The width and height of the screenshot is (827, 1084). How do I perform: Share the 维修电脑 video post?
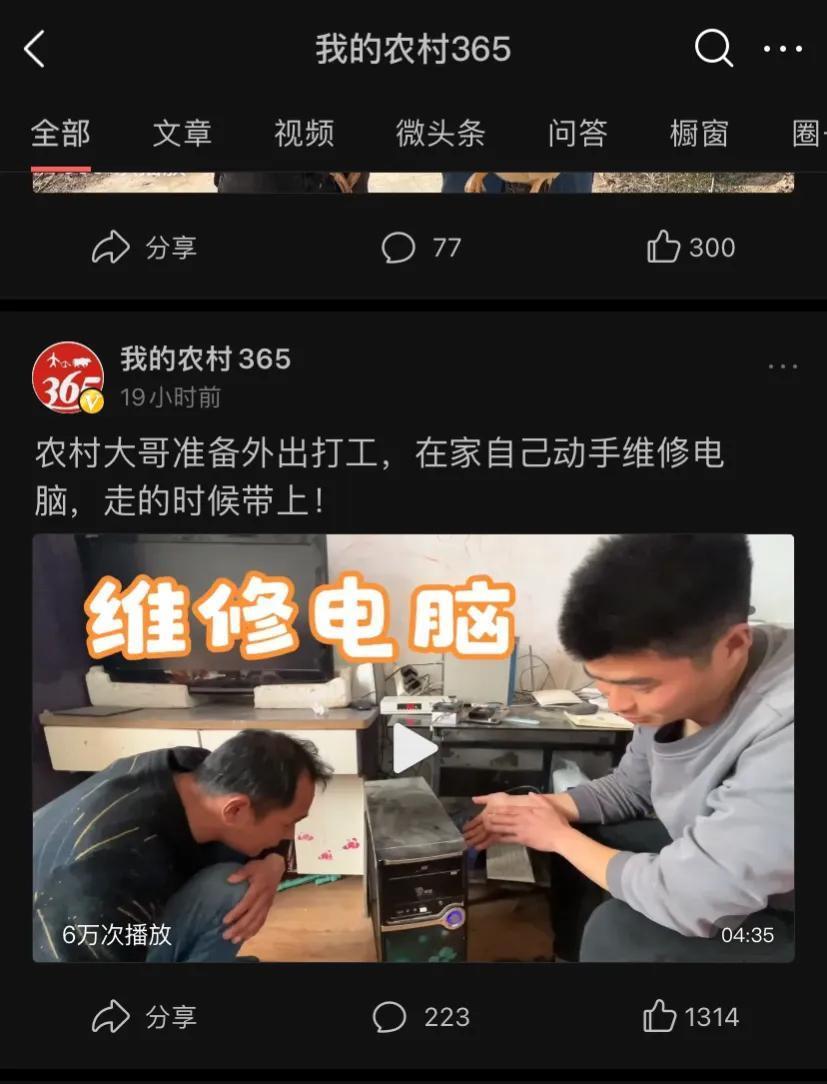pyautogui.click(x=144, y=1017)
